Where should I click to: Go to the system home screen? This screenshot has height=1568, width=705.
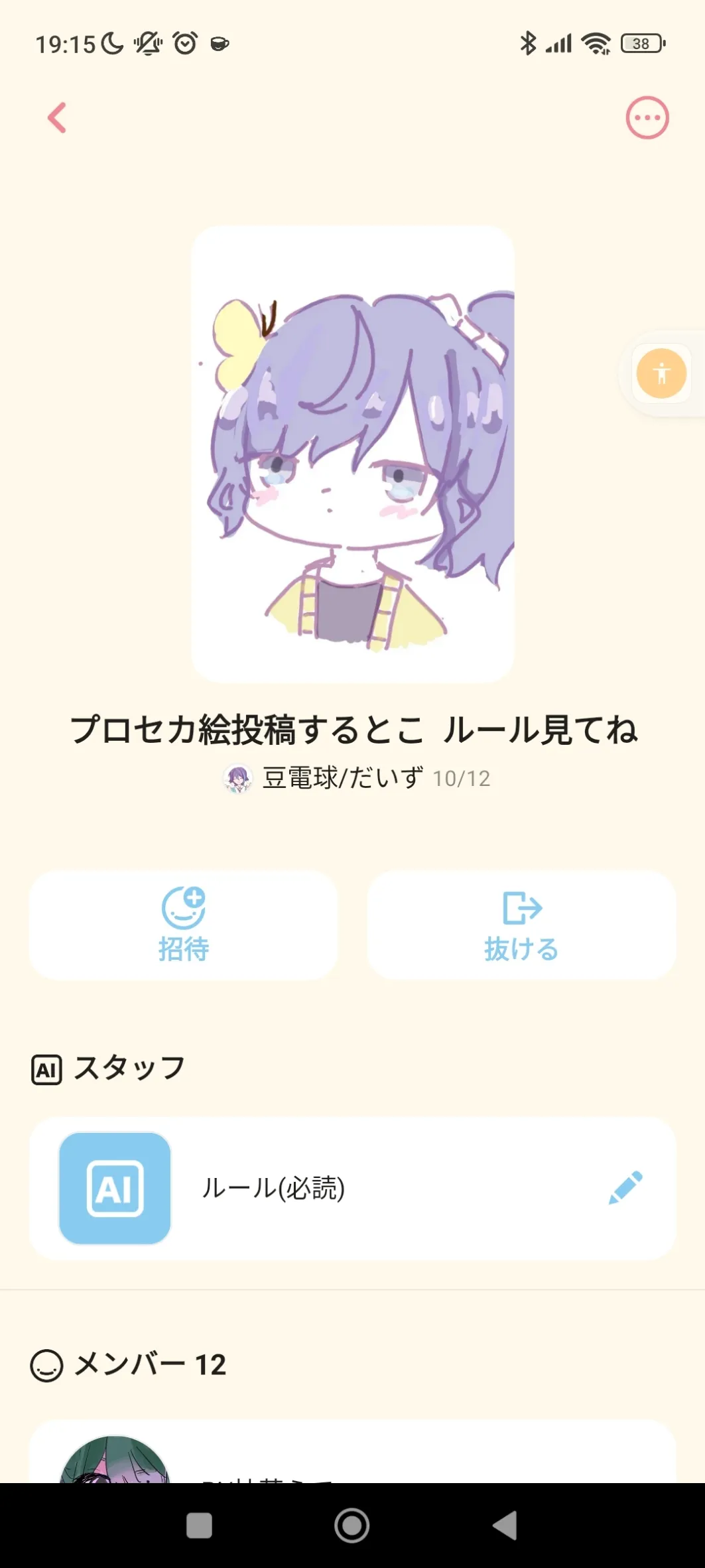tap(352, 1525)
